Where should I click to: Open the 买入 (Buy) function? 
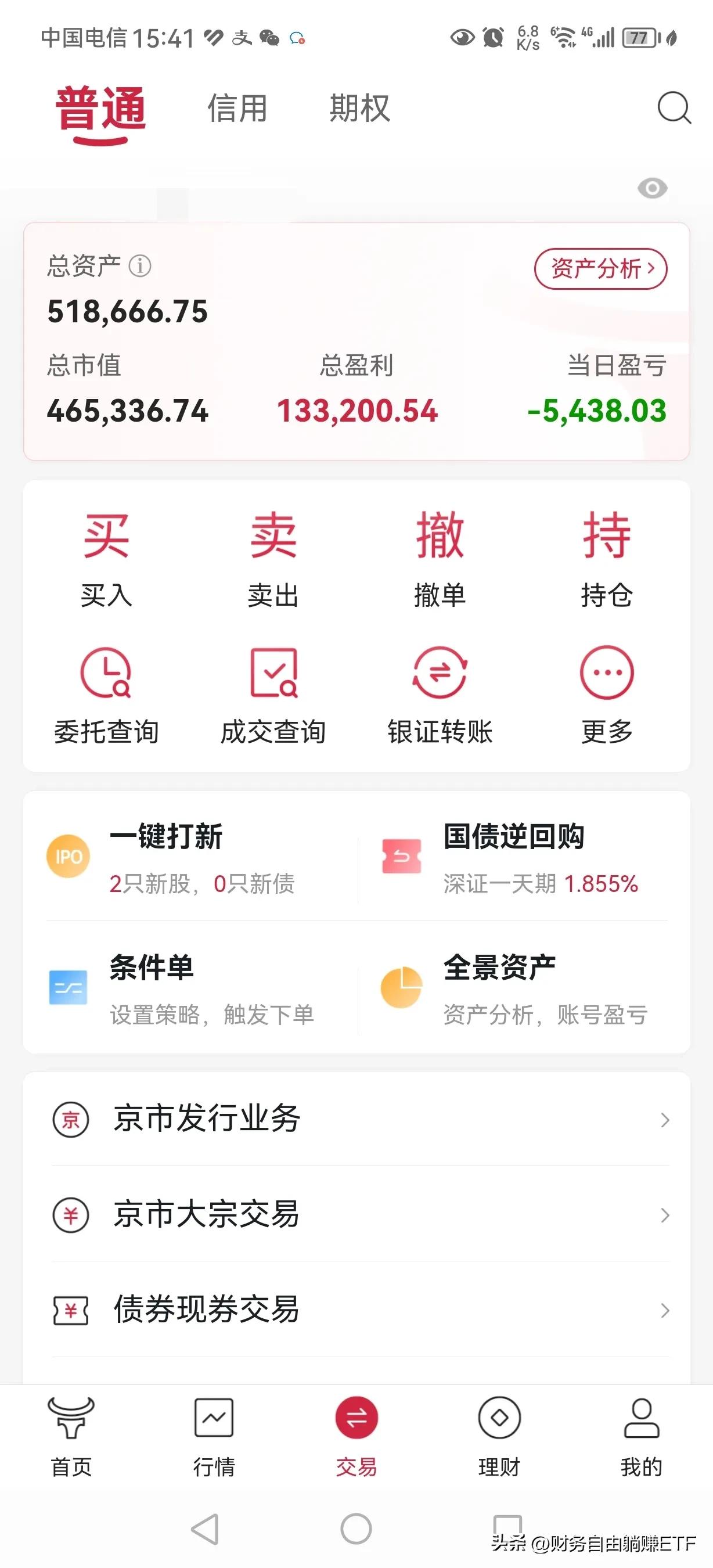(x=107, y=560)
